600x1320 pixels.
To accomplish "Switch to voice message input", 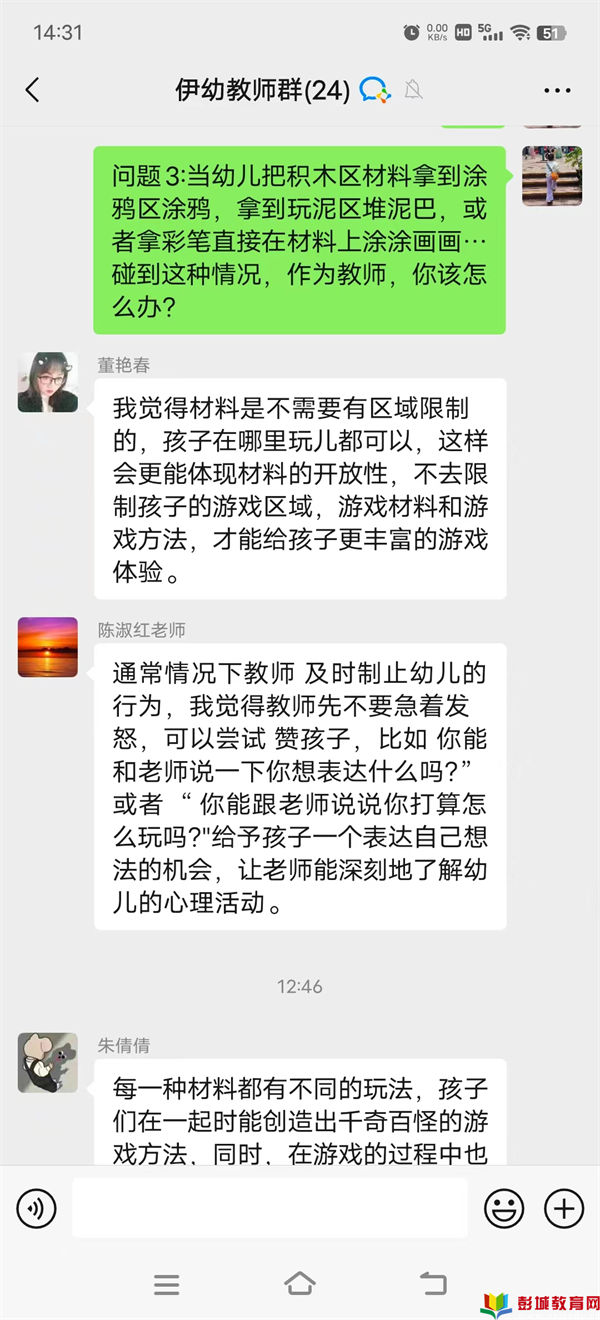I will pos(37,1208).
